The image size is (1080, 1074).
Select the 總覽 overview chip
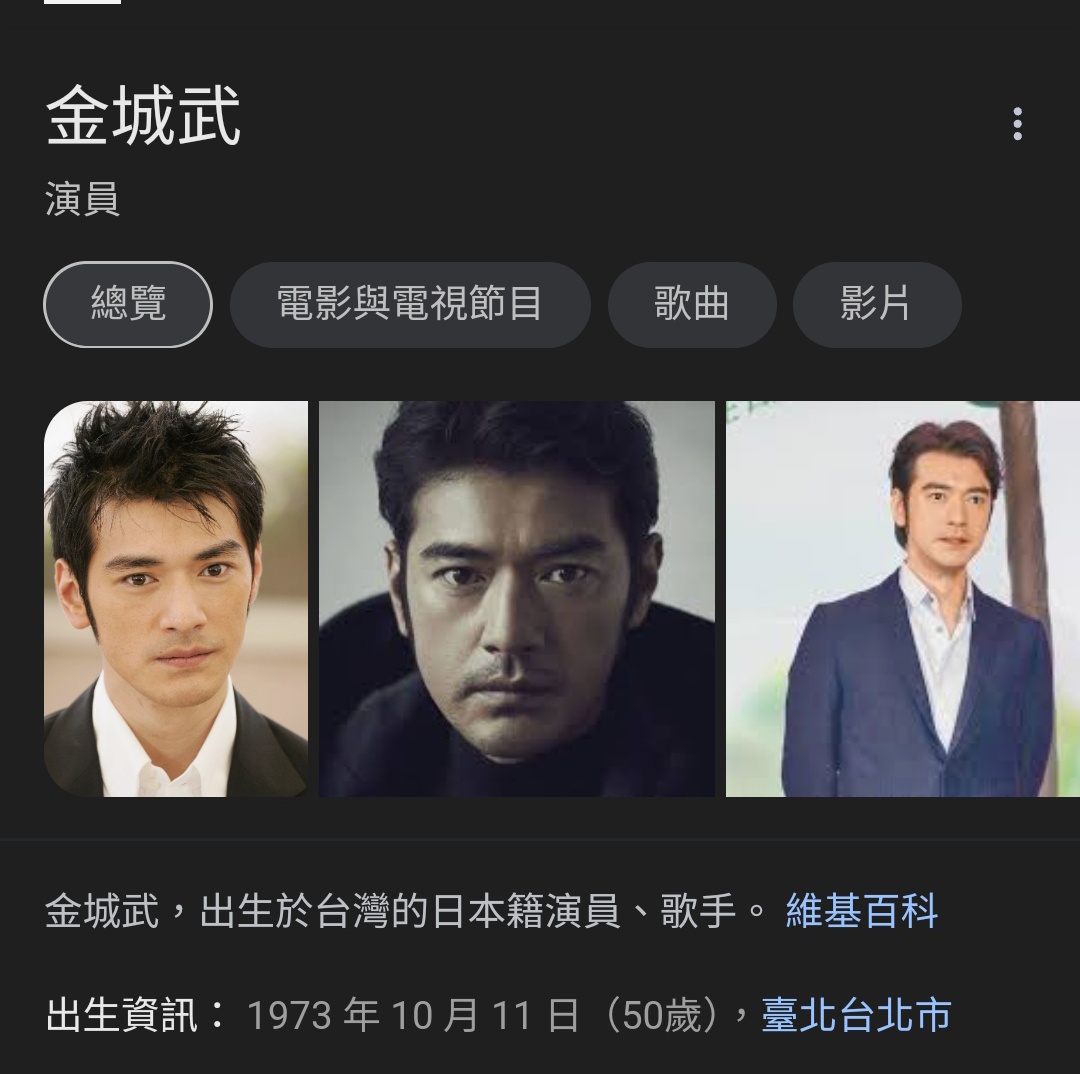128,304
